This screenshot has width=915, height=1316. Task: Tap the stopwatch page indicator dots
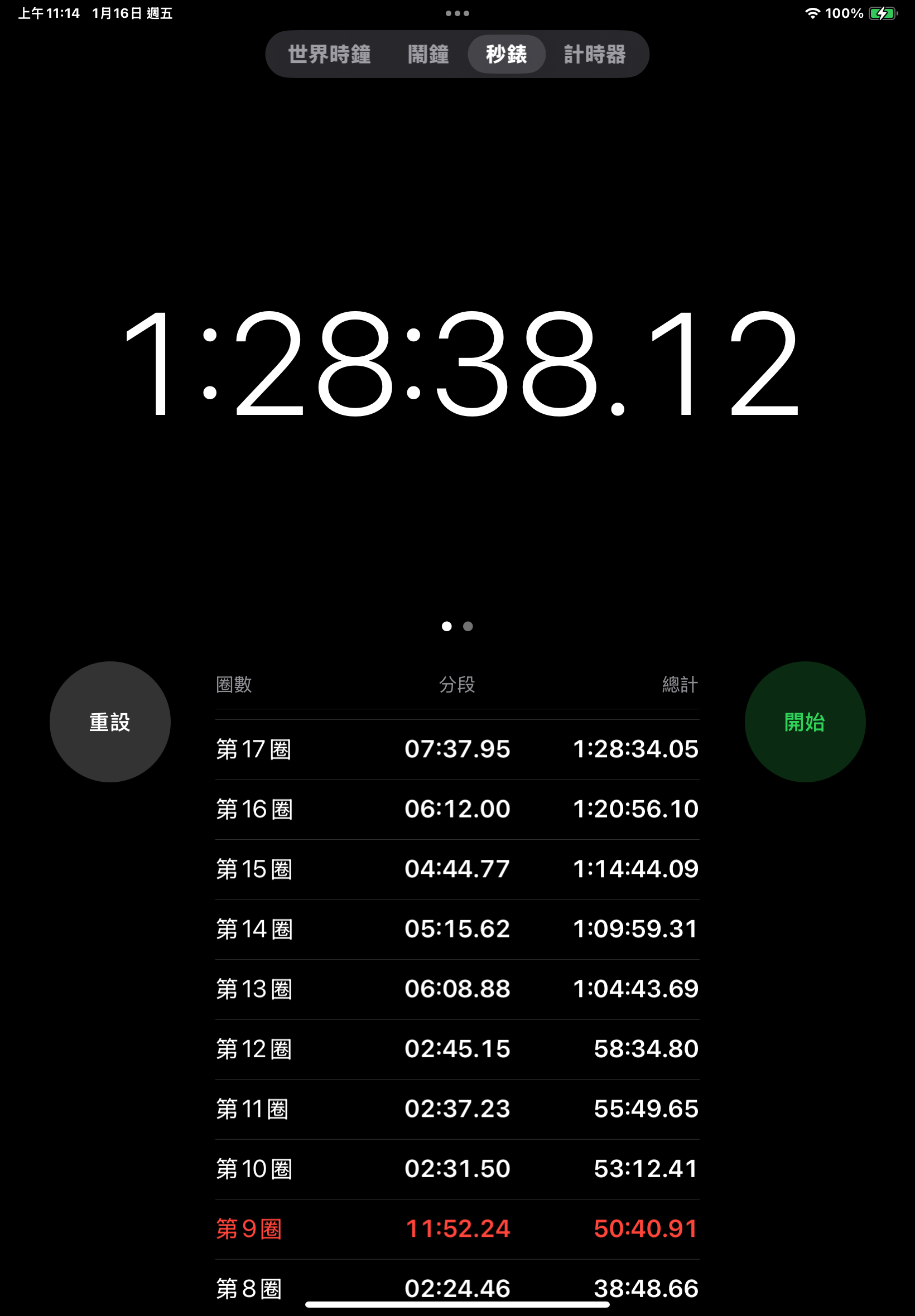(458, 626)
